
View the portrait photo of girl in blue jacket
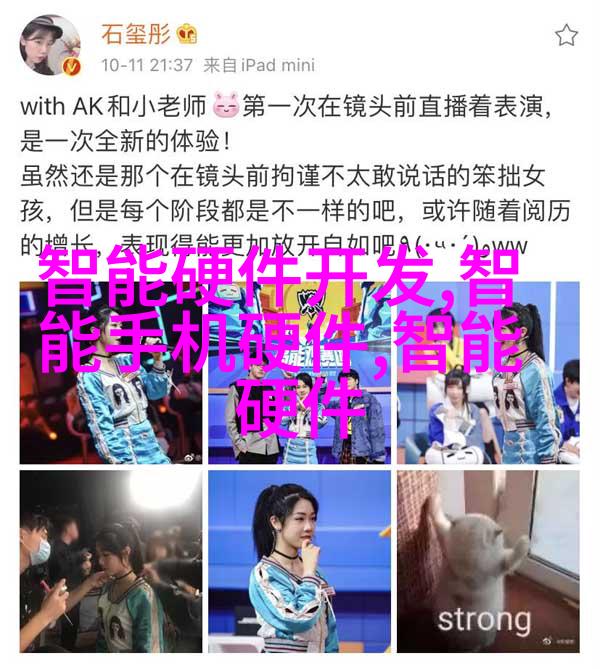pos(299,561)
